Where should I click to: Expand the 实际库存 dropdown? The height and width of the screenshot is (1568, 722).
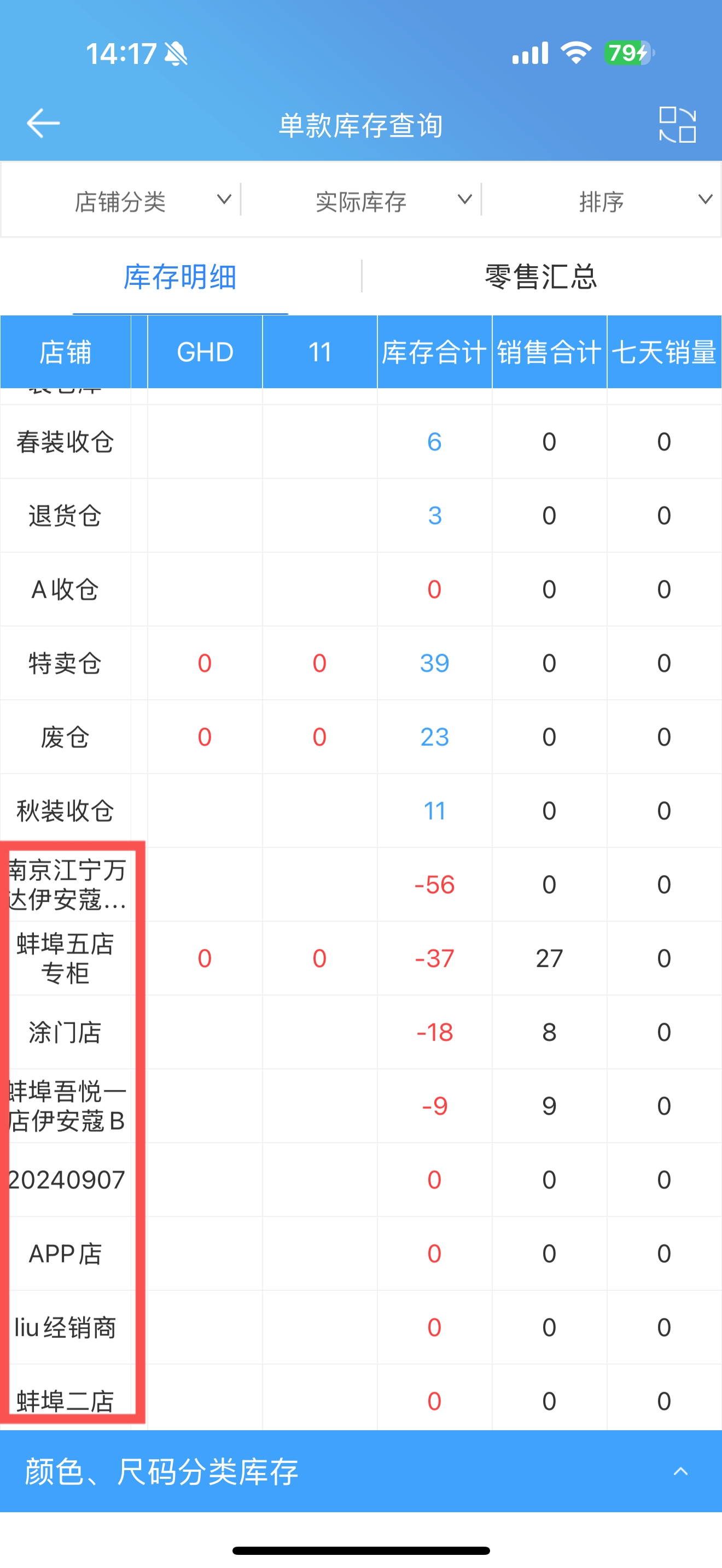362,201
